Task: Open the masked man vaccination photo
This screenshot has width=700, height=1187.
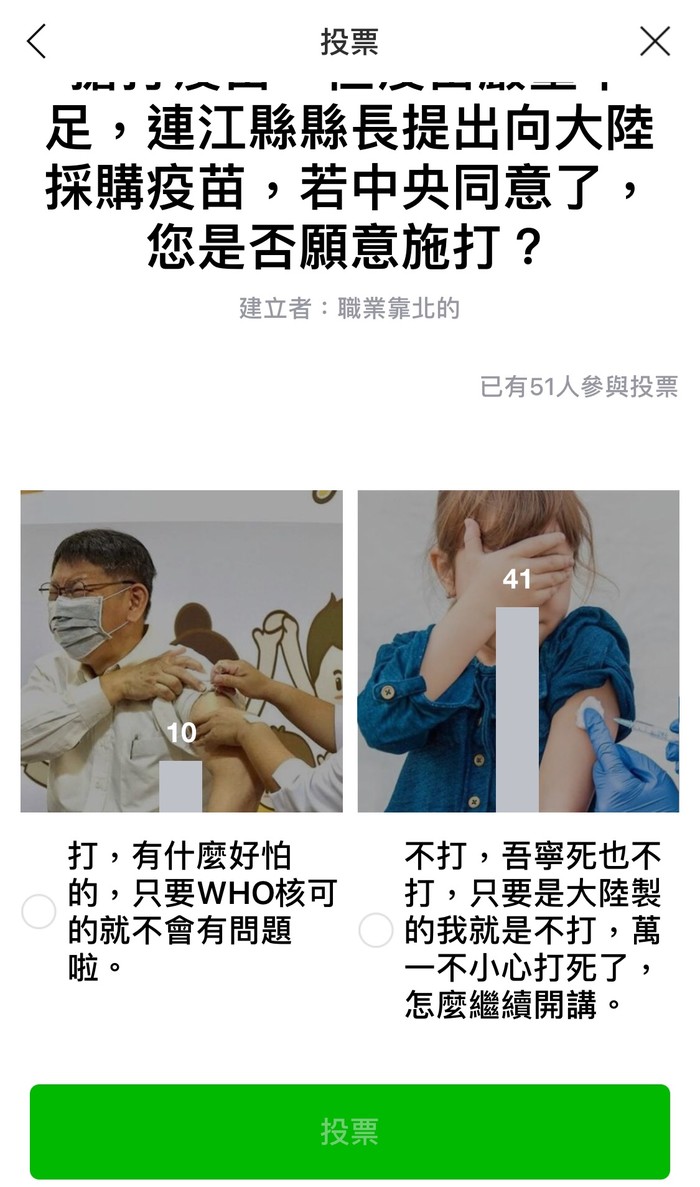Action: point(181,650)
